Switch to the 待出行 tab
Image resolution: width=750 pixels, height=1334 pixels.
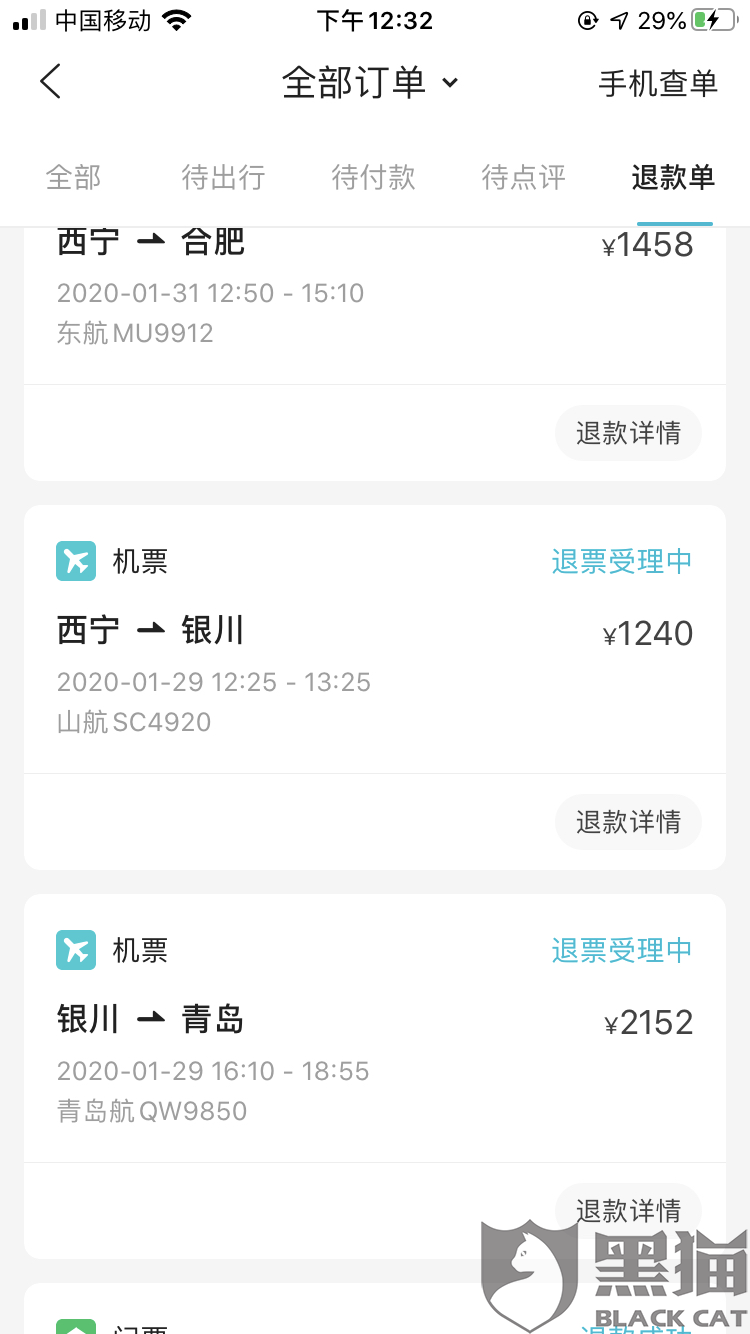223,177
